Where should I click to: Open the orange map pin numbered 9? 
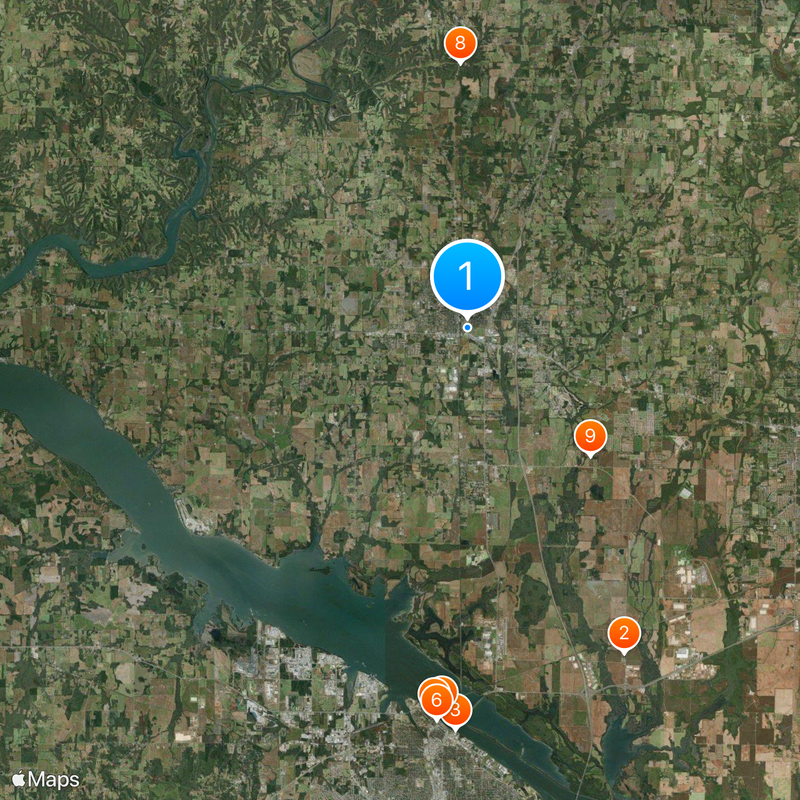pos(590,436)
